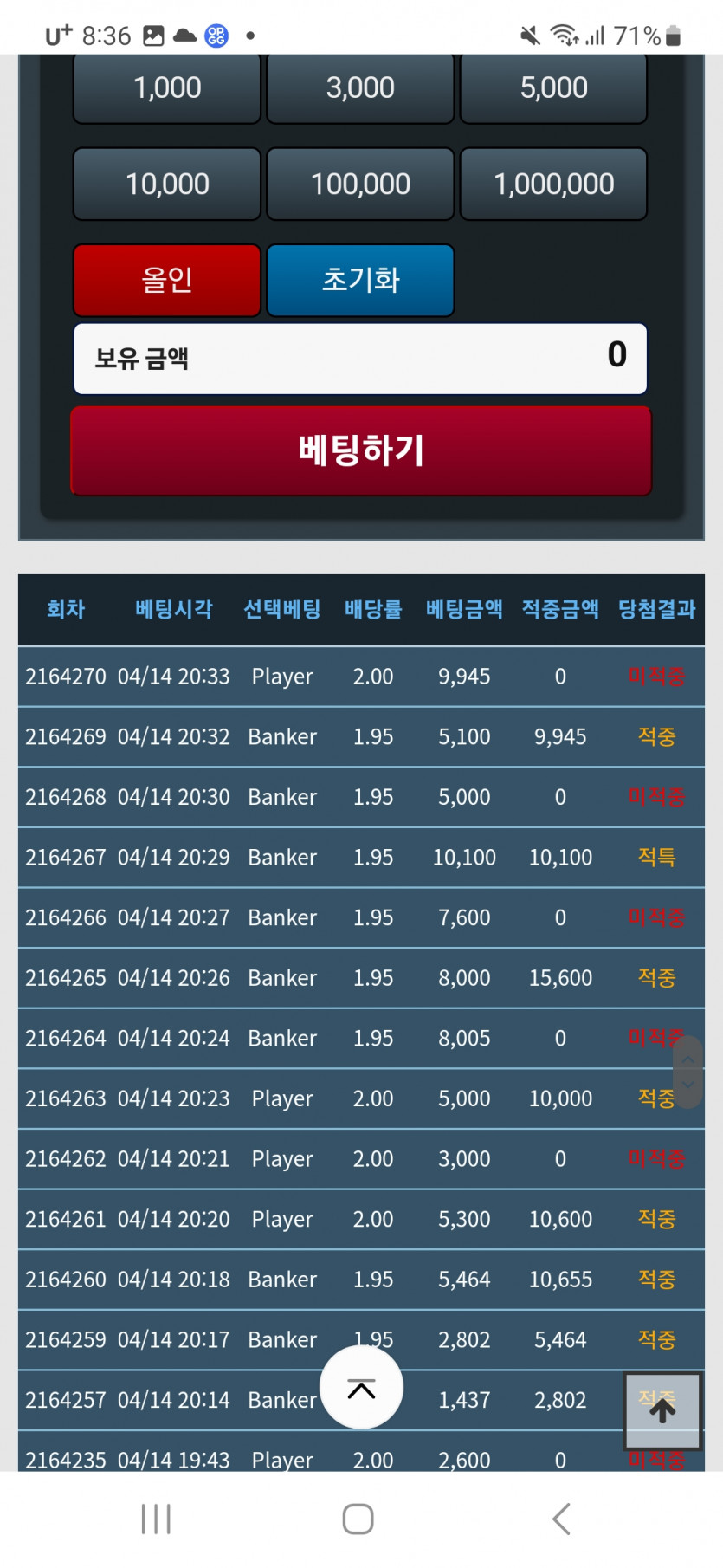Go back using the system back button

[x=561, y=1519]
